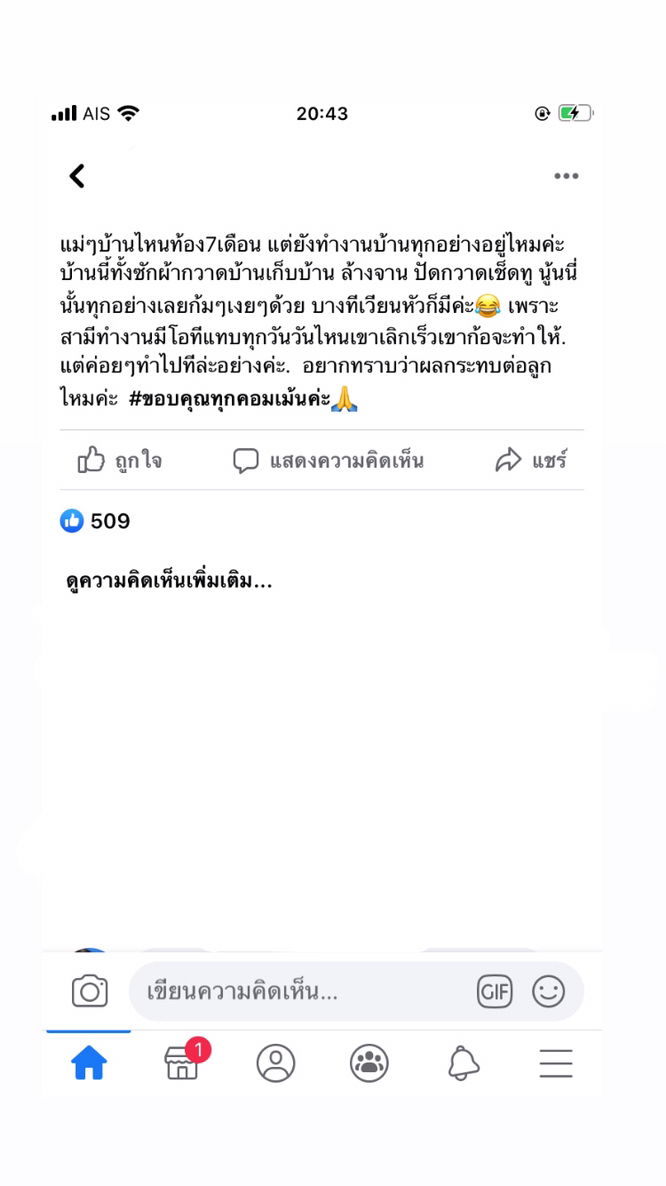
Task: Switch to the Home feed tab
Action: tap(89, 1064)
